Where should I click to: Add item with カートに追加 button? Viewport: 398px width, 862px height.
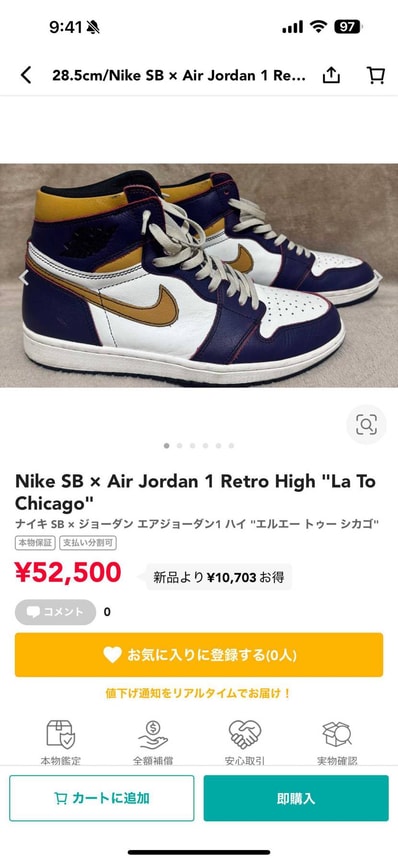pyautogui.click(x=102, y=798)
